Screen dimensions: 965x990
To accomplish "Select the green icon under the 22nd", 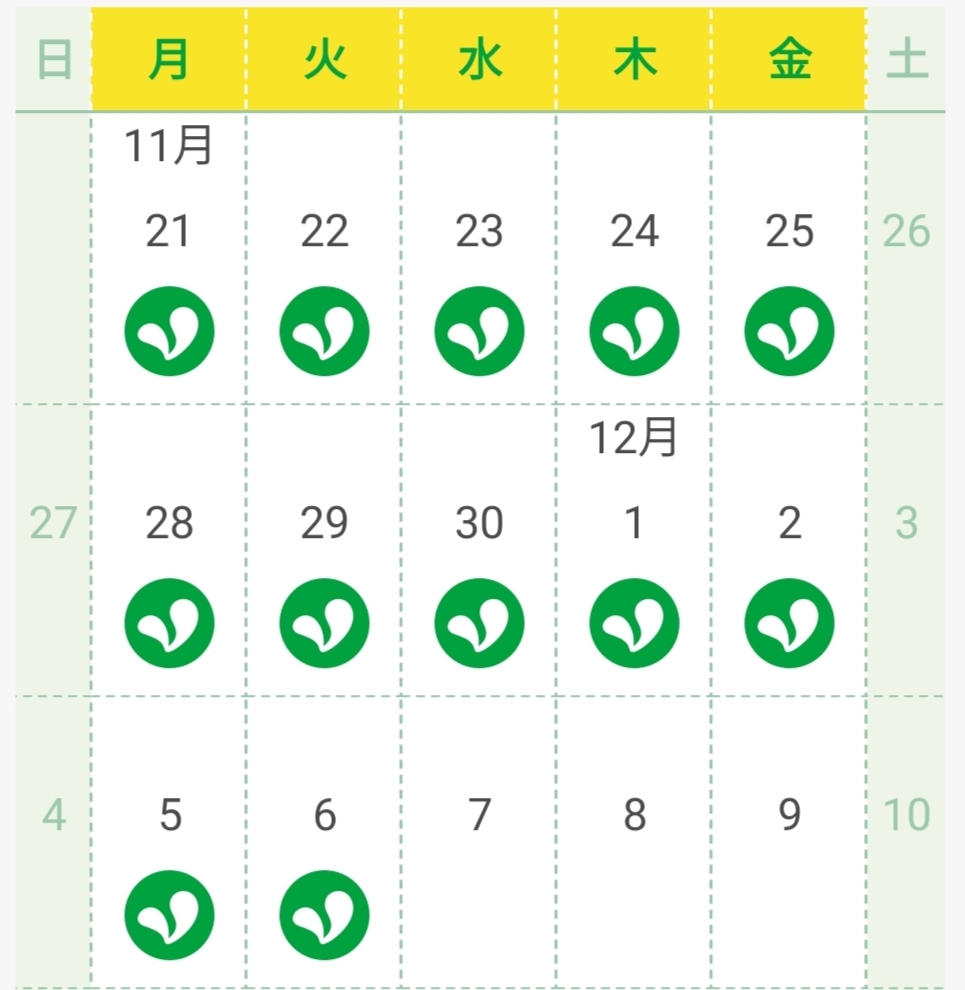I will (325, 331).
